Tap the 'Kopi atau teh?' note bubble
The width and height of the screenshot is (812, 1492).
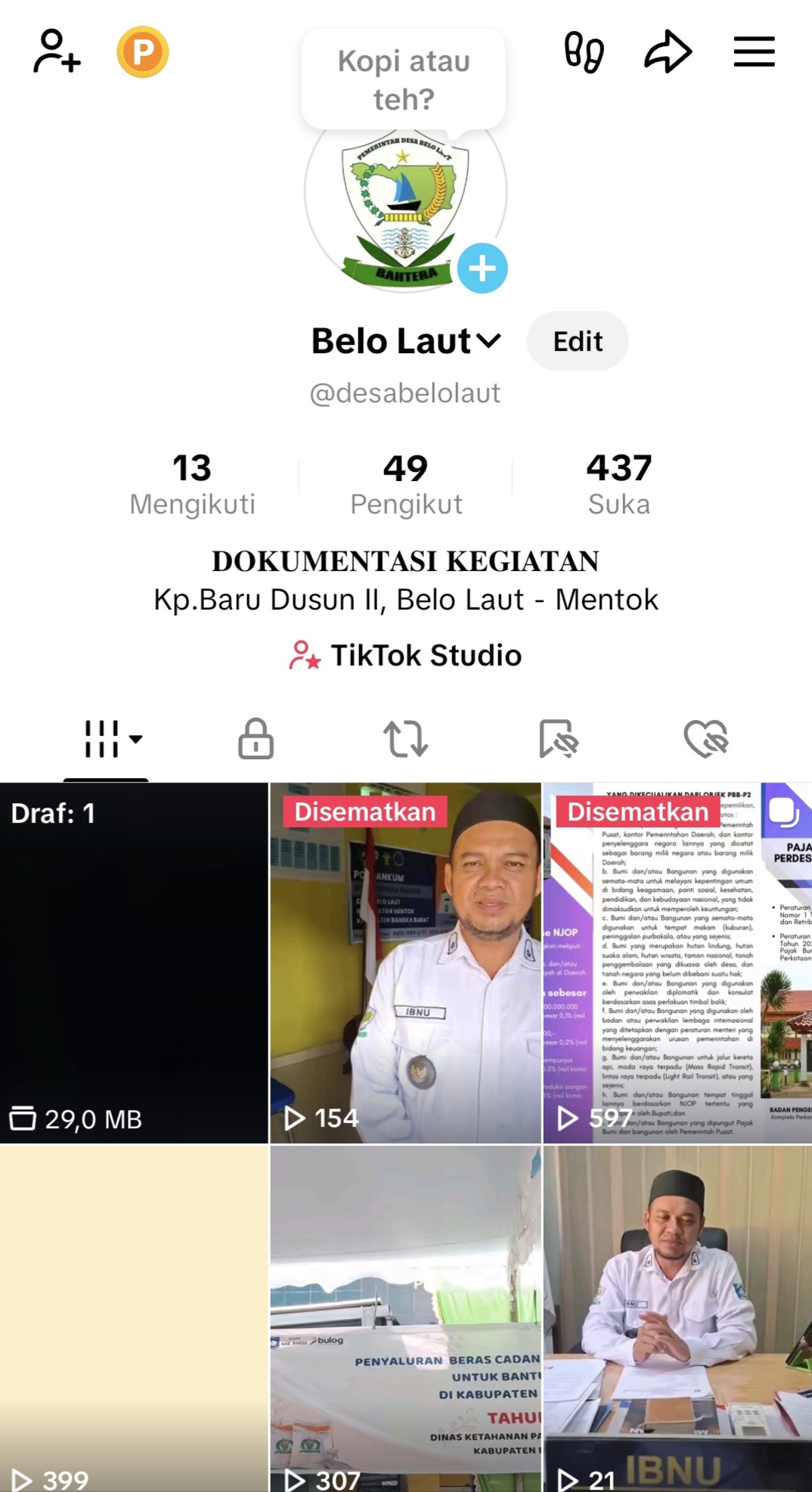point(404,79)
